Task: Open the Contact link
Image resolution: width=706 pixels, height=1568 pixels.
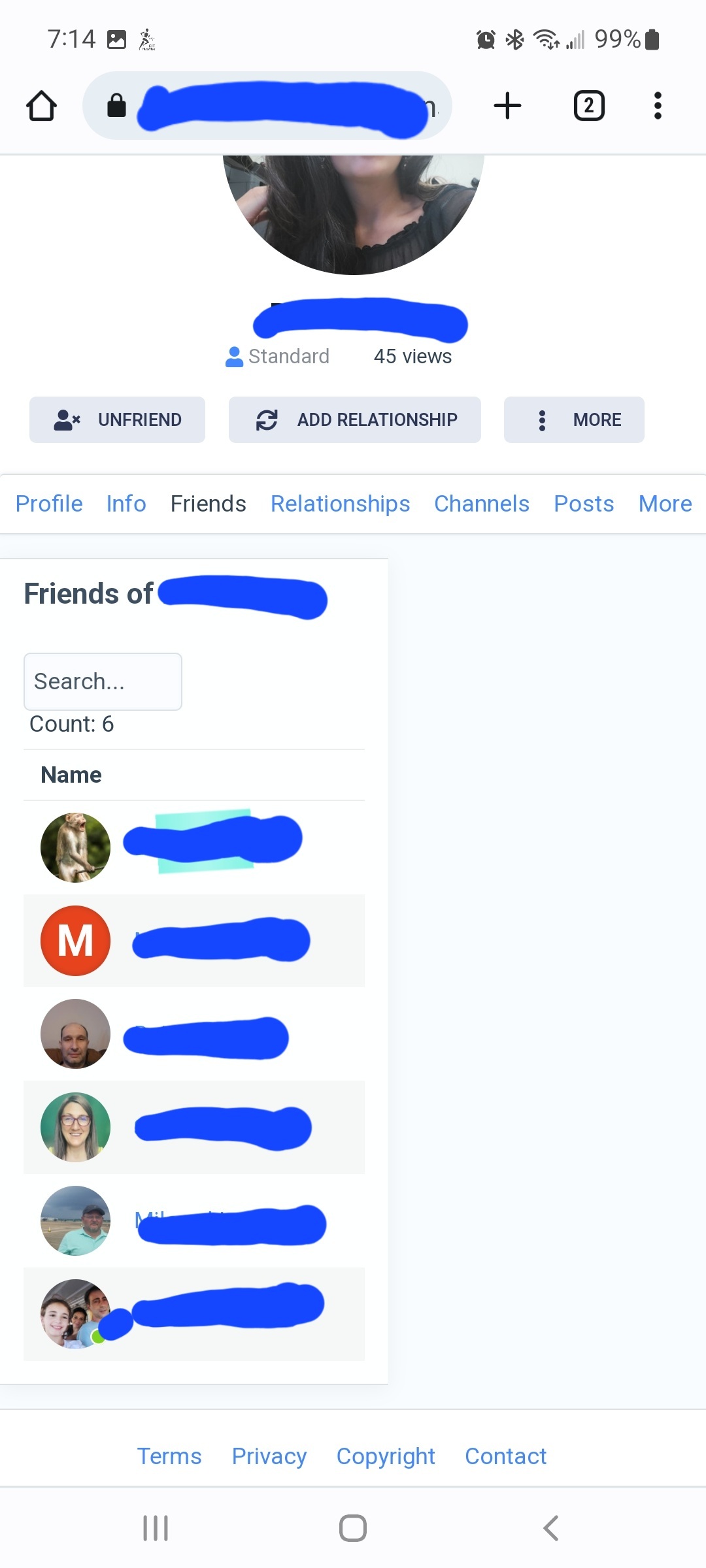Action: pos(505,1456)
